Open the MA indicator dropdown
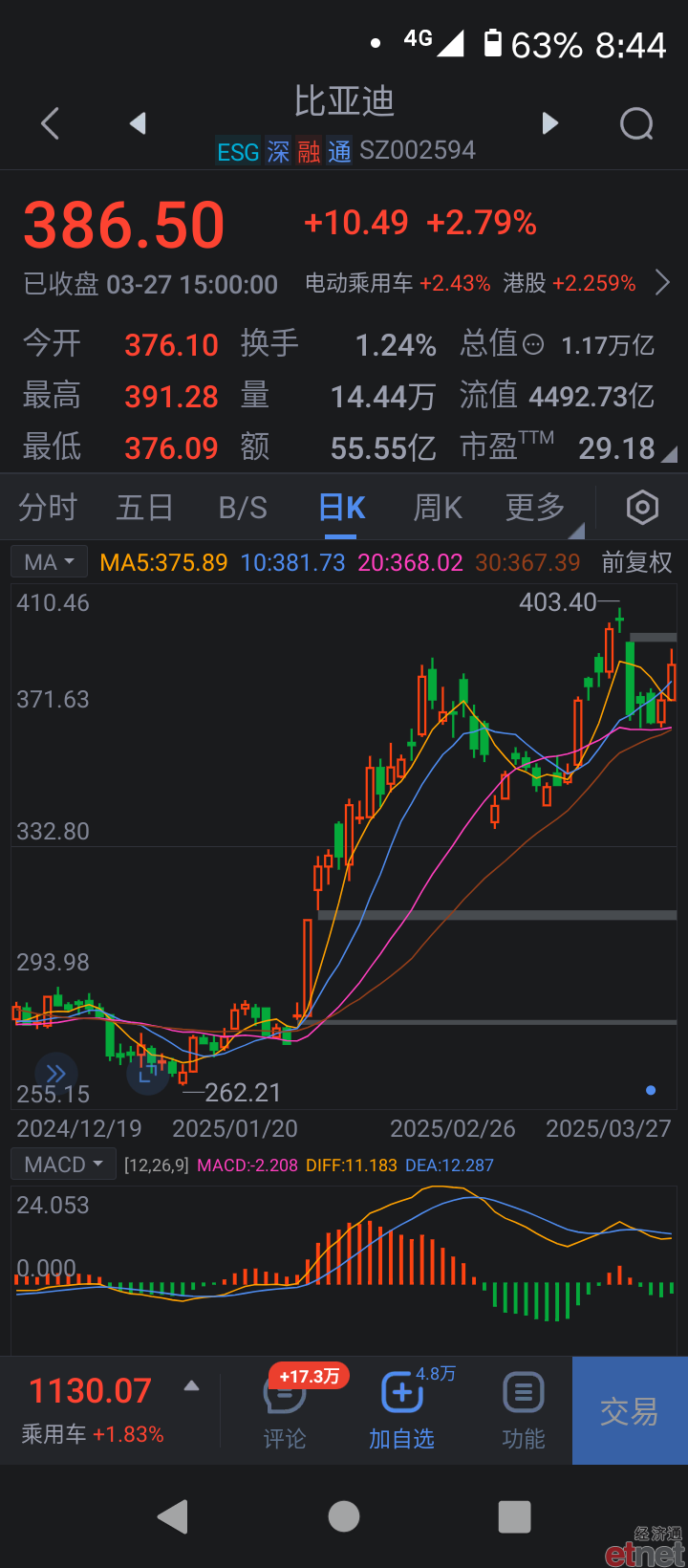 [x=49, y=562]
